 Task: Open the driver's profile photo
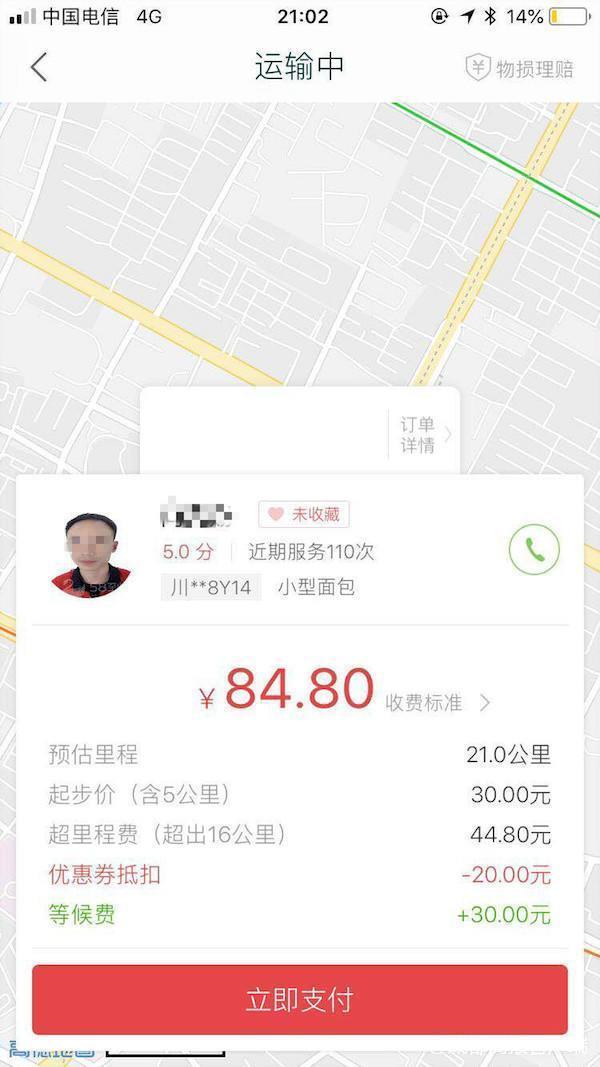click(x=91, y=554)
